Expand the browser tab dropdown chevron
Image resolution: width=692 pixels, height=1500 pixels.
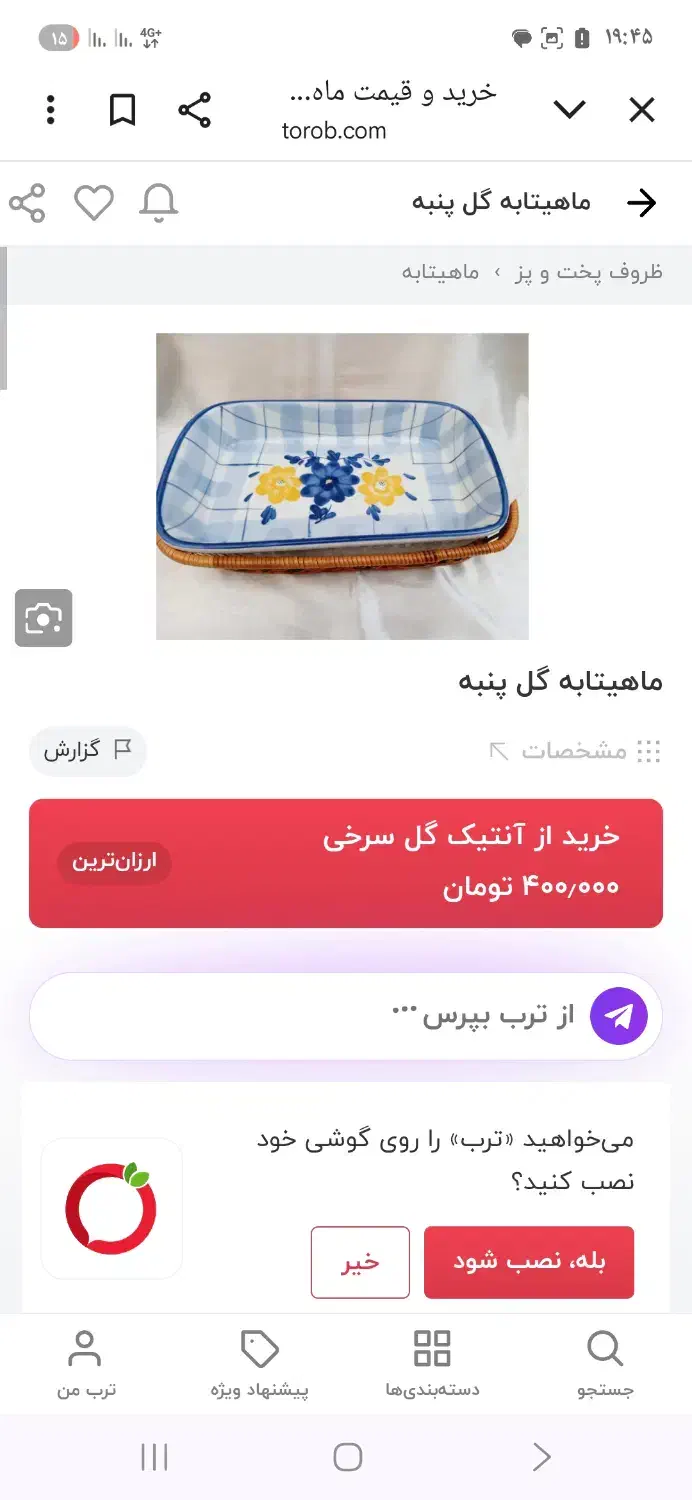coord(569,110)
